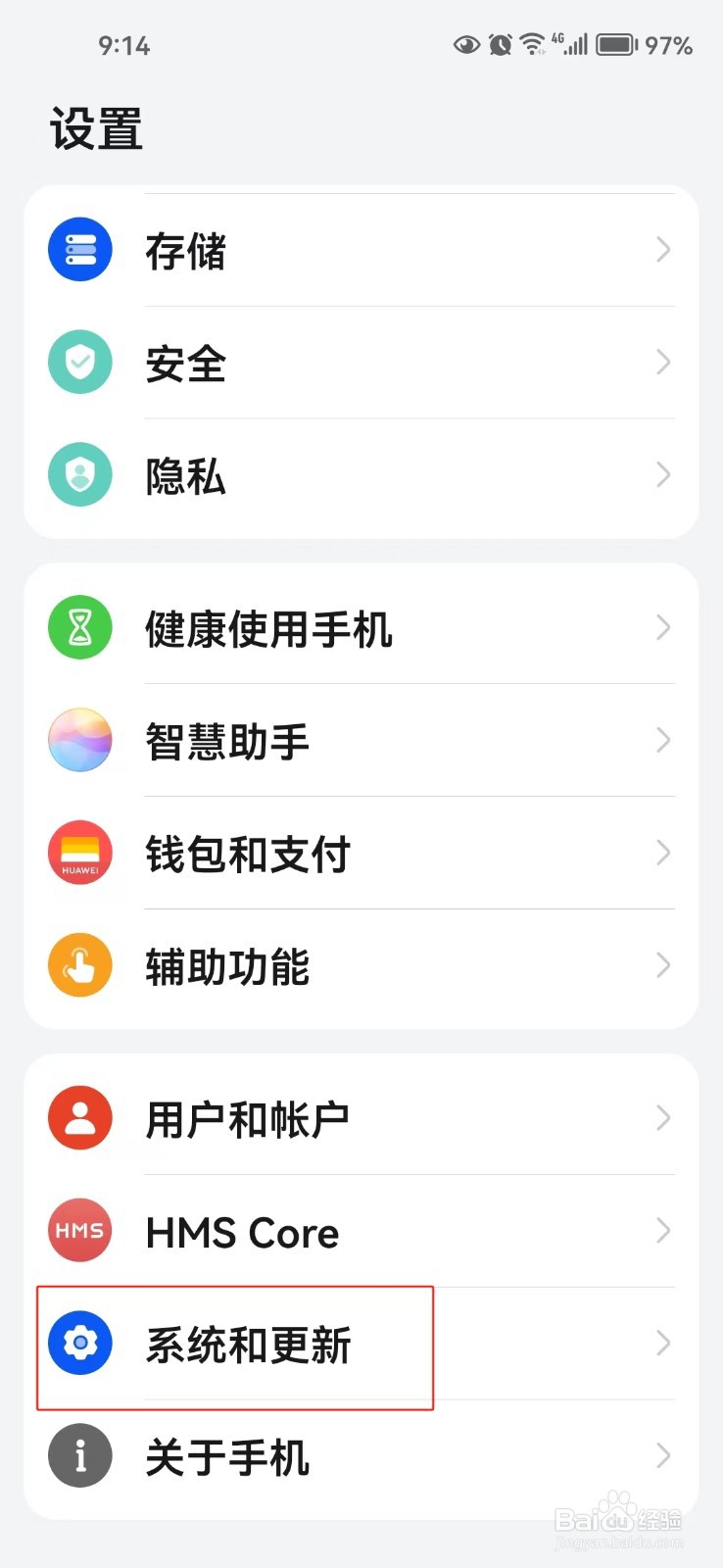Open Storage via the blue storage icon
The height and width of the screenshot is (1568, 723).
pyautogui.click(x=79, y=249)
